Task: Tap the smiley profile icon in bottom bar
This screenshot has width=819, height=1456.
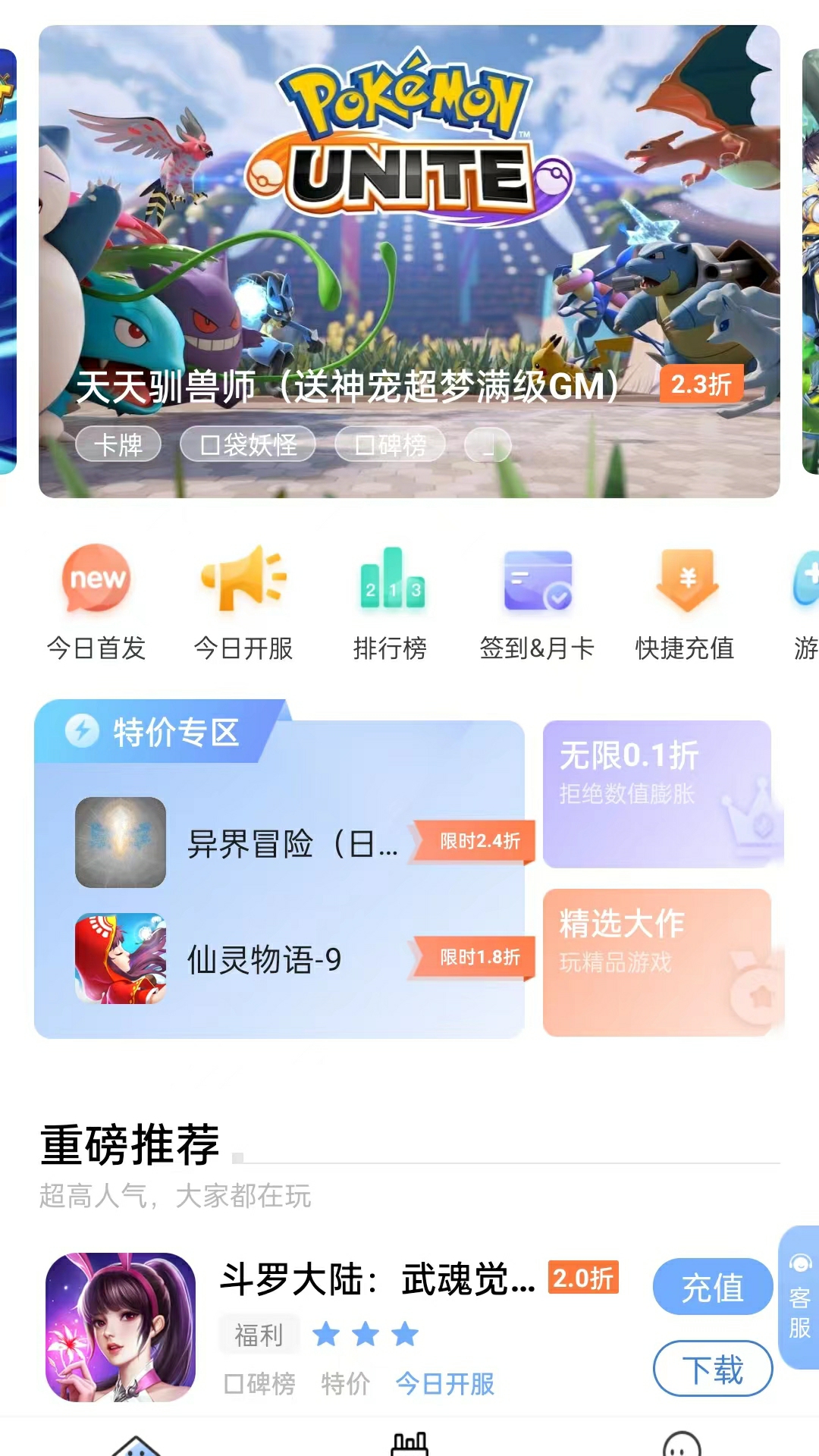Action: pos(681,1441)
